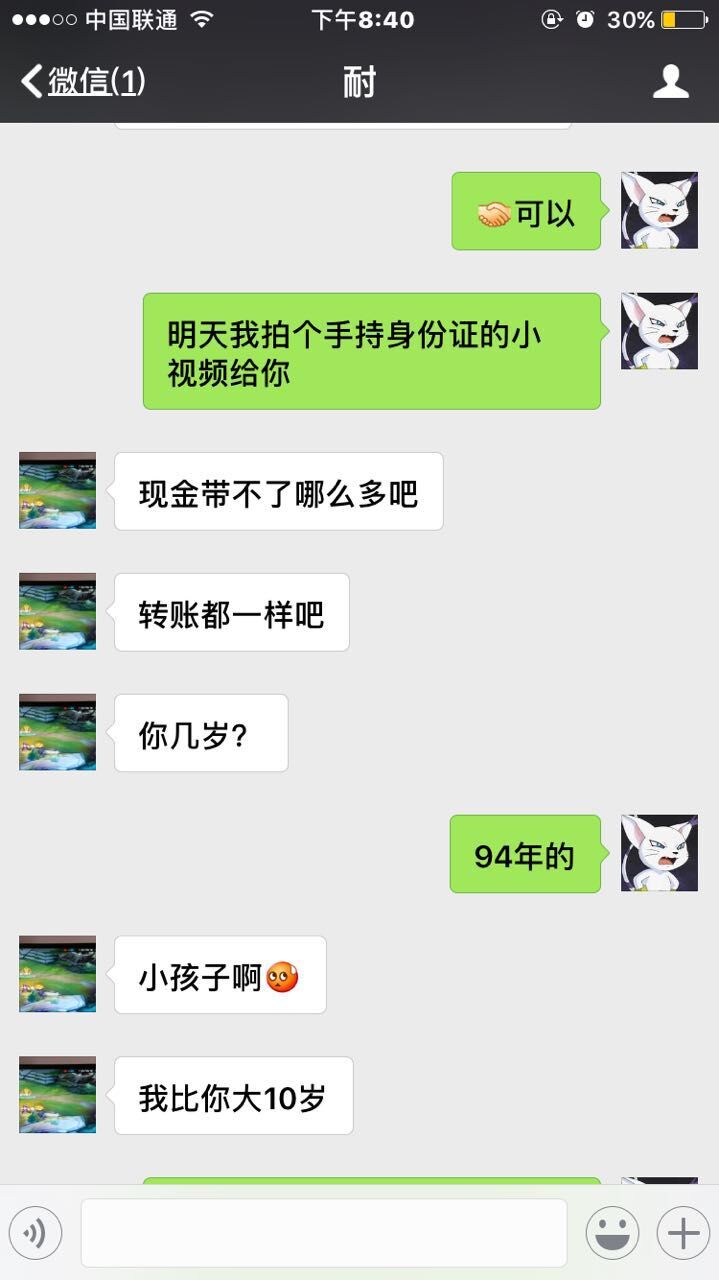Open contact avatar beside 你几岁?

[58, 732]
